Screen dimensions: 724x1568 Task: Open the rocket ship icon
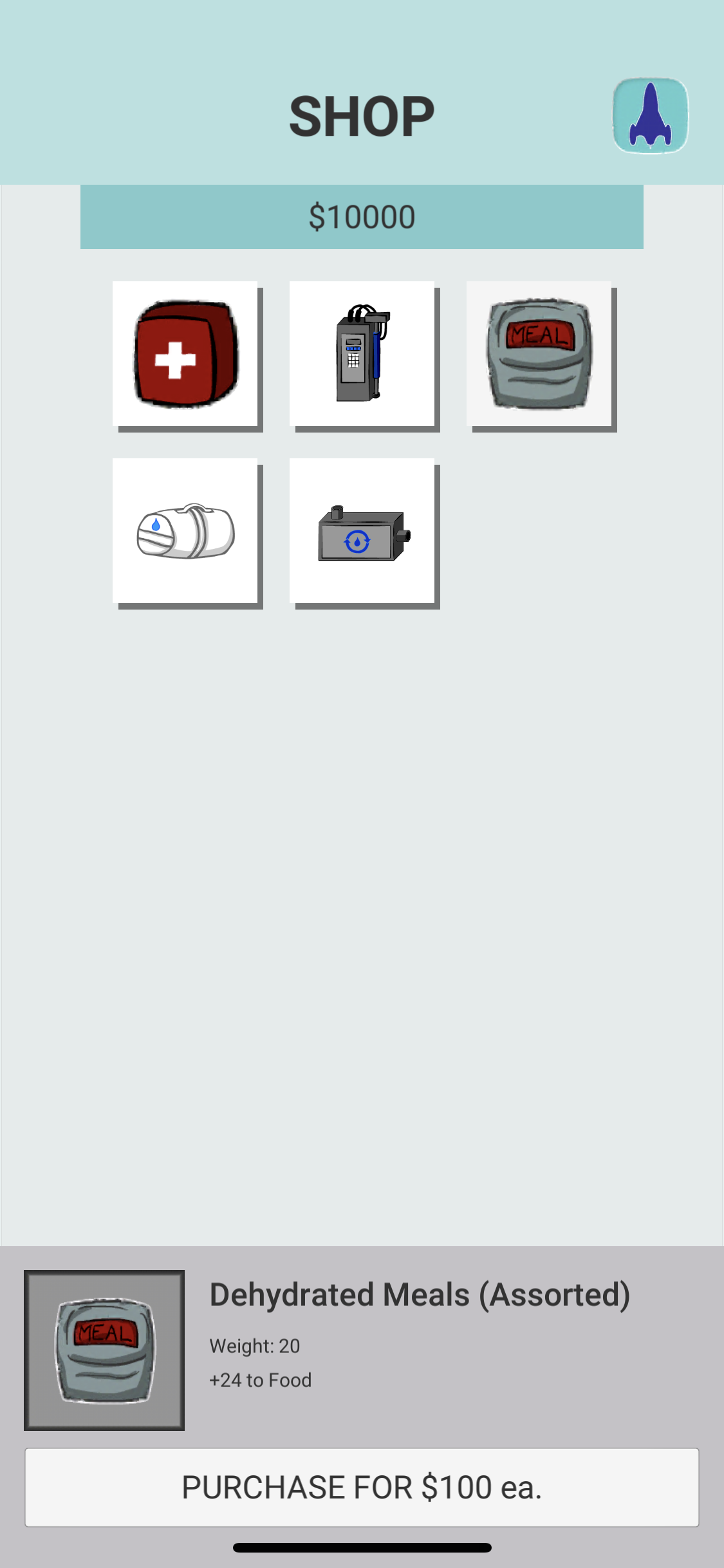650,116
